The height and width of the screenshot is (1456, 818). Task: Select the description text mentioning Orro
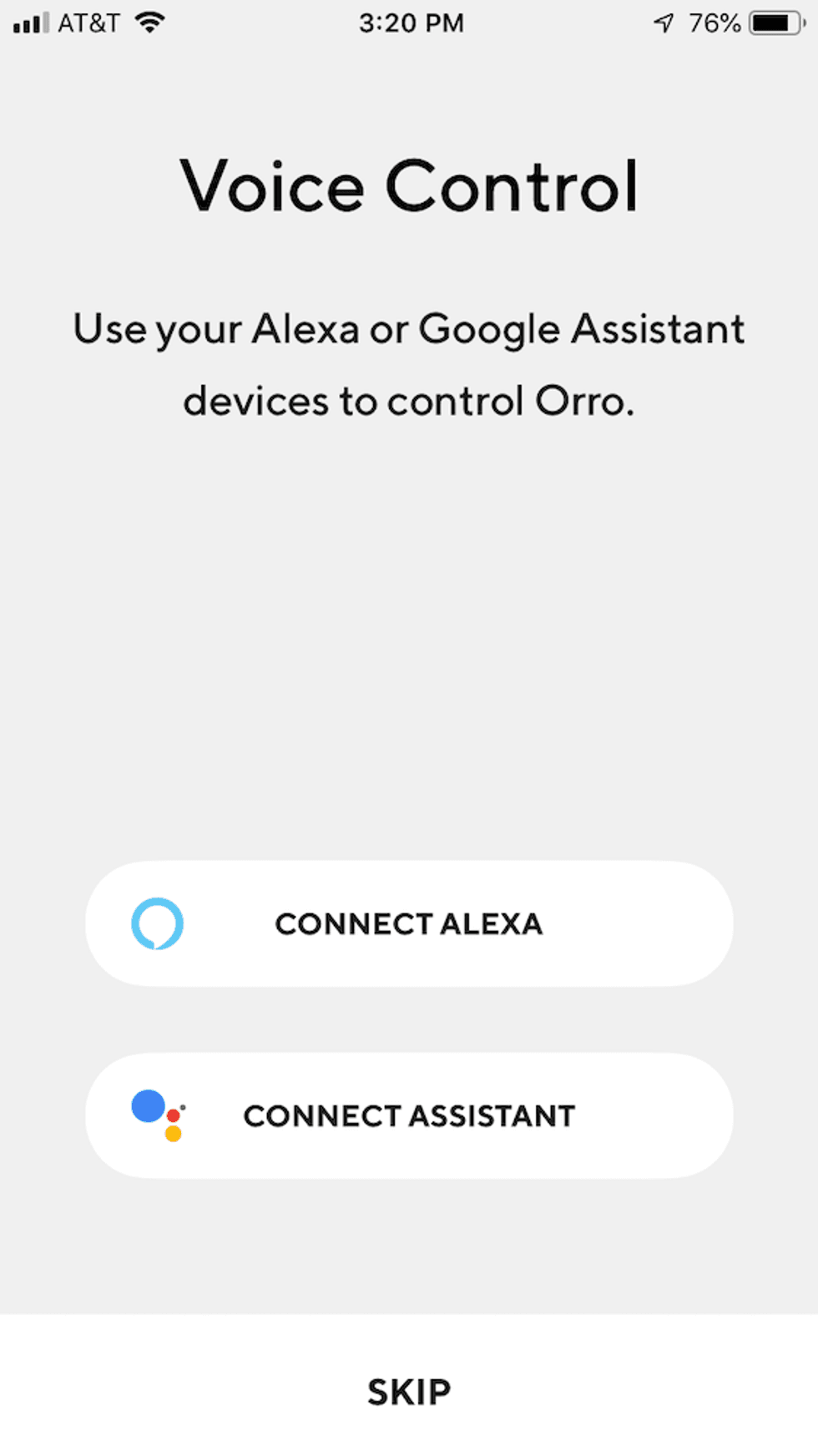point(409,364)
